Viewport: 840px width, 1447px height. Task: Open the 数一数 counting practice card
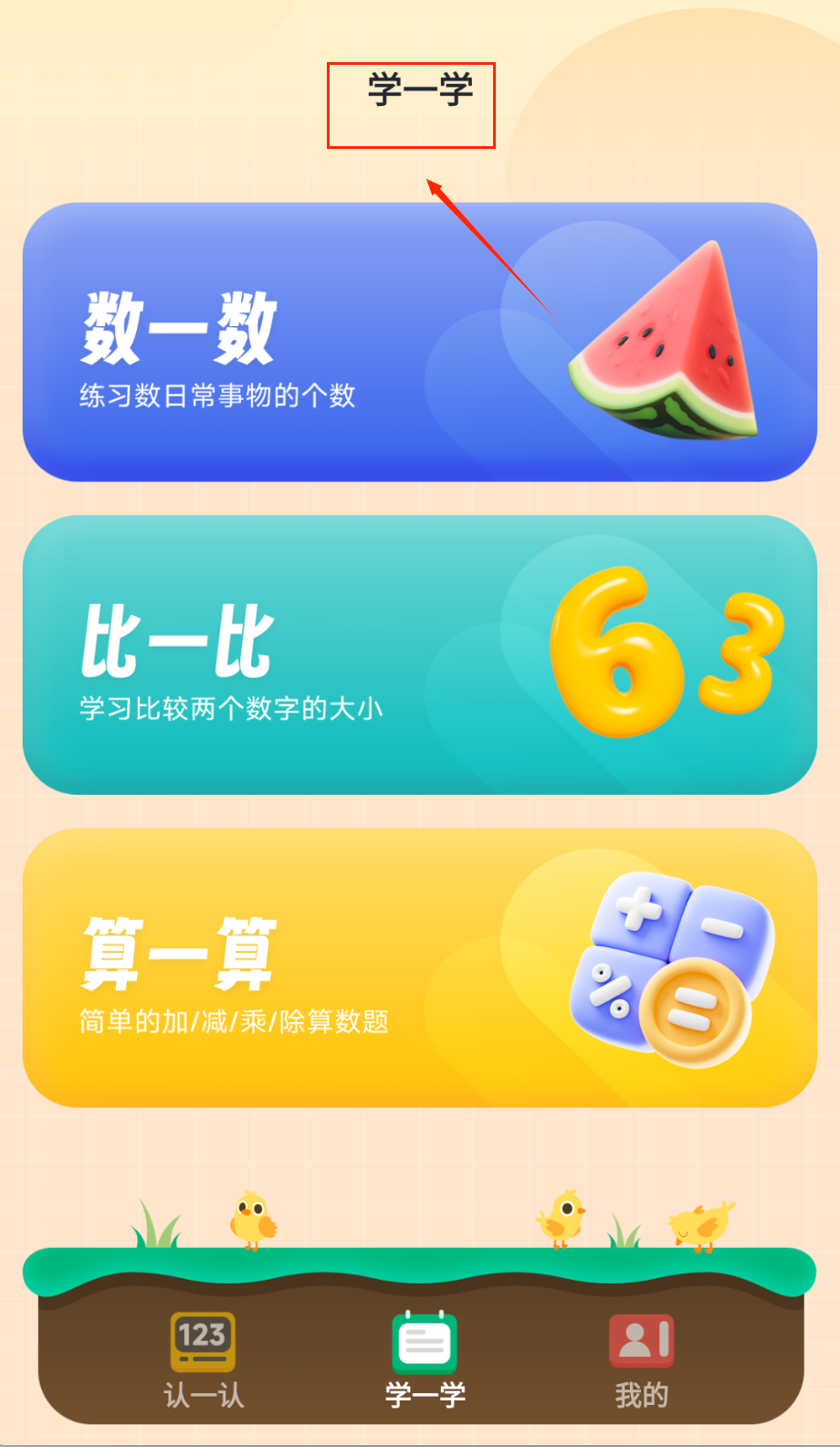(x=419, y=342)
